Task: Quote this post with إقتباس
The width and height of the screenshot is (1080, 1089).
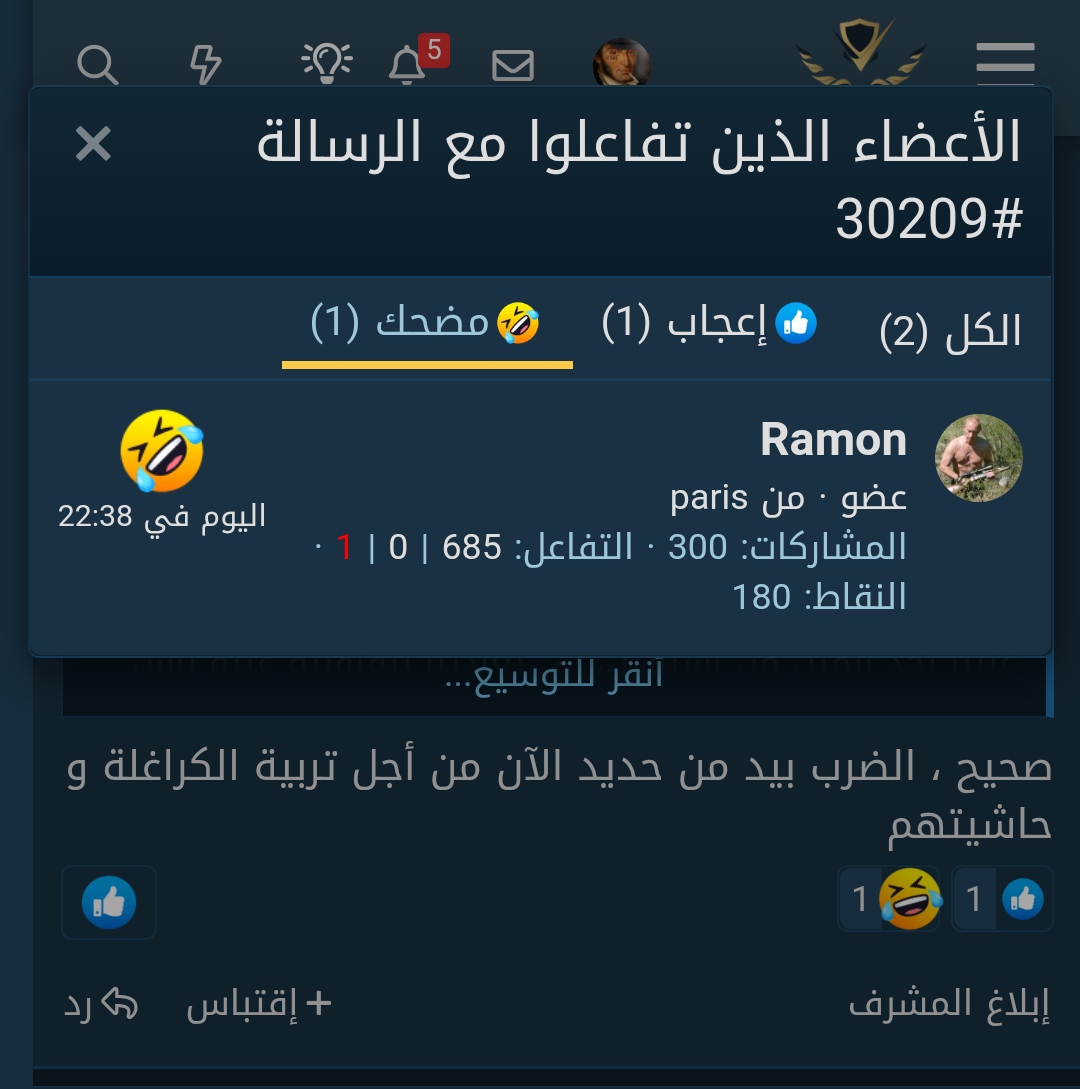Action: [258, 1005]
